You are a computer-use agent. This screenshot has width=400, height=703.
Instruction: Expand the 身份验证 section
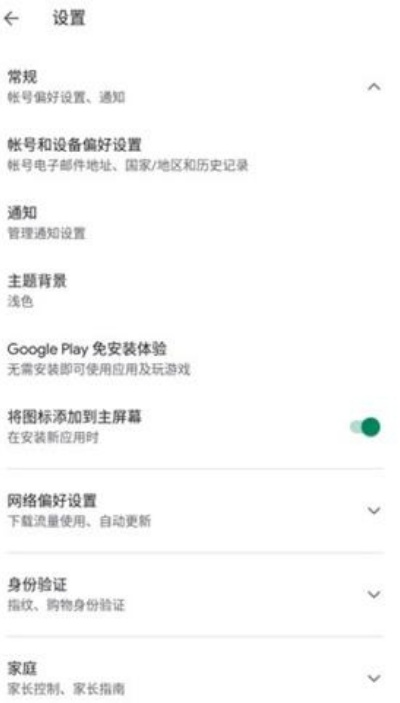[x=374, y=595]
